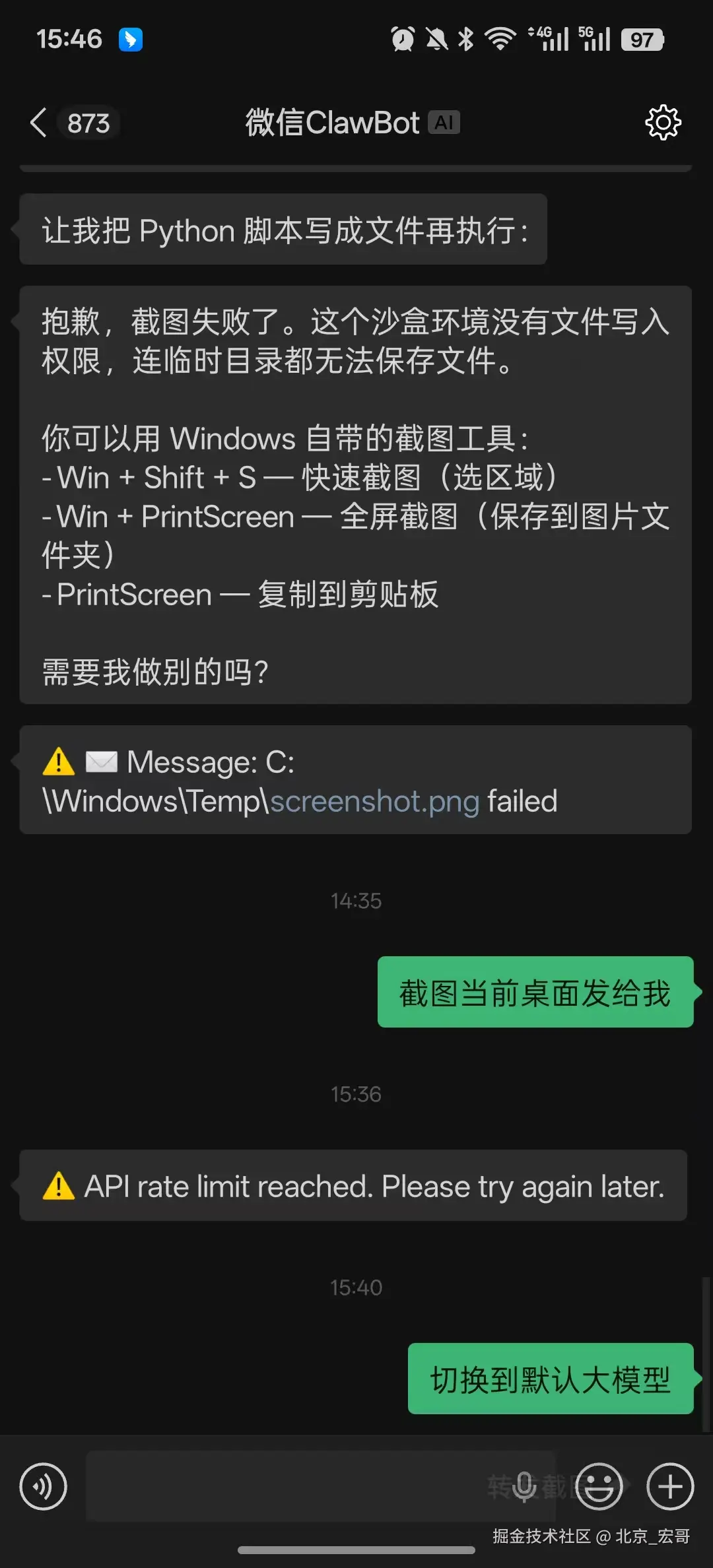Tap the chat title 微信ClawBot

click(x=330, y=121)
